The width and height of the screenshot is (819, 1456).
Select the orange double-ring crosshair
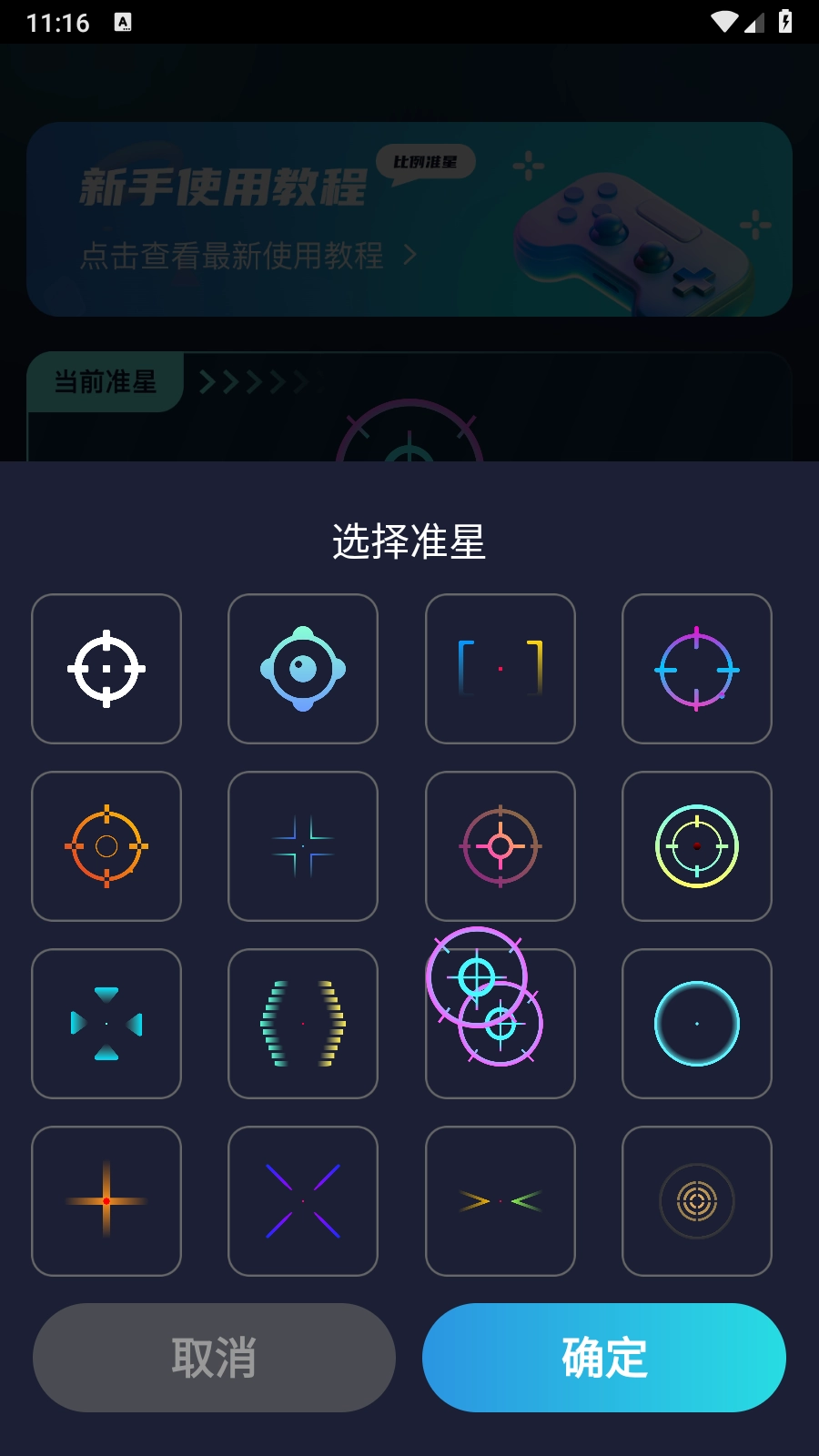[x=106, y=846]
